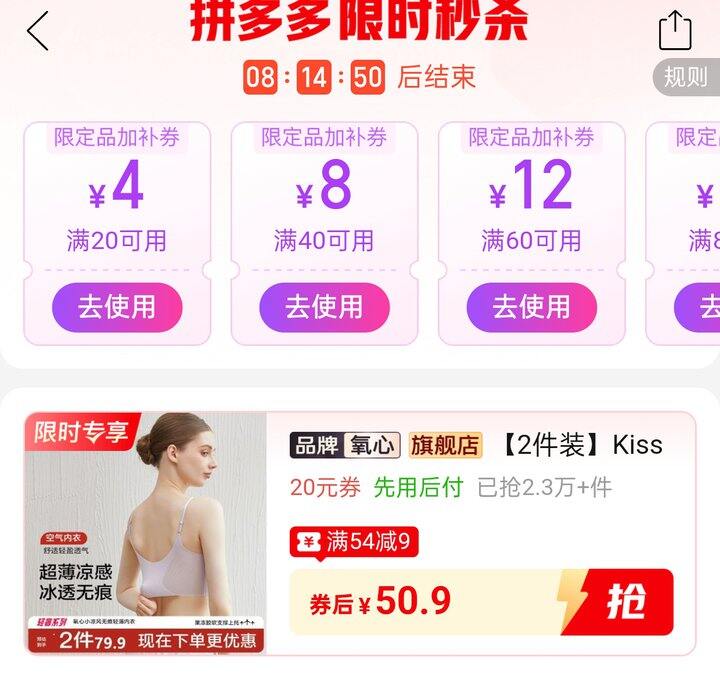Use the ¥4 off 满20 coupon
This screenshot has height=686, width=720.
pyautogui.click(x=117, y=307)
